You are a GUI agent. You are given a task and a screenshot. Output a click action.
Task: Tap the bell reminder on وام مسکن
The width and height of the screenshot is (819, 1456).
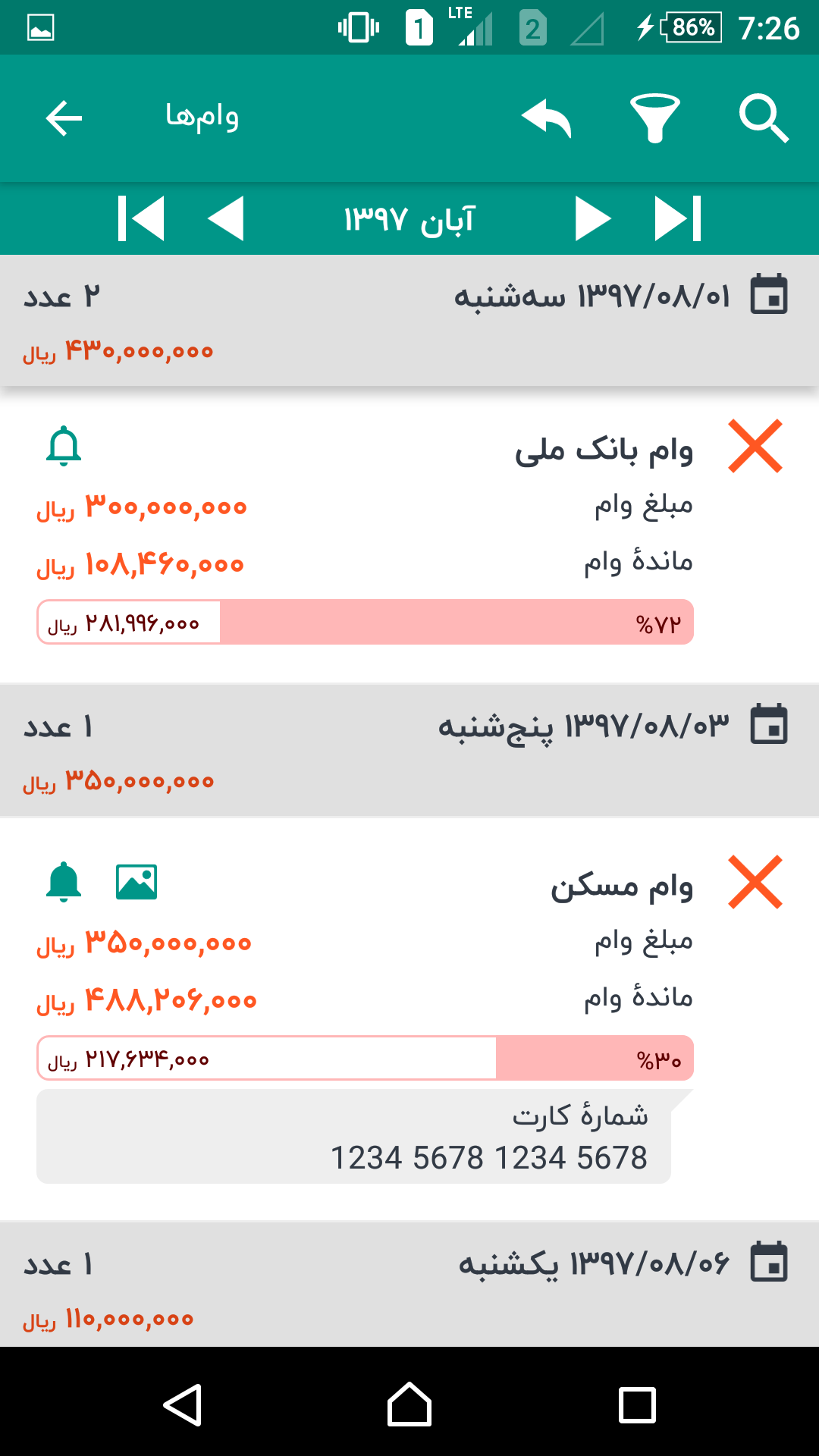64,882
